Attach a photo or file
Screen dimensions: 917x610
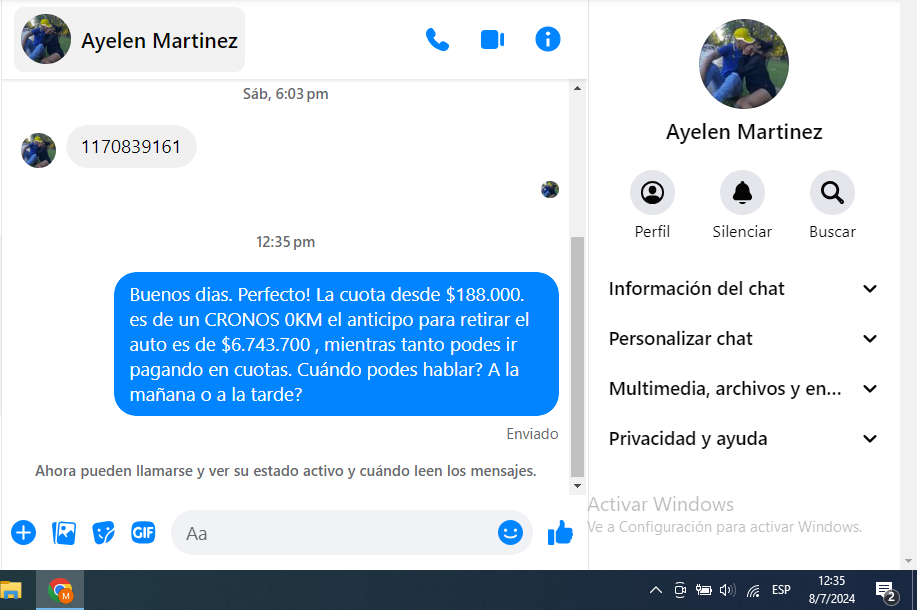(64, 533)
